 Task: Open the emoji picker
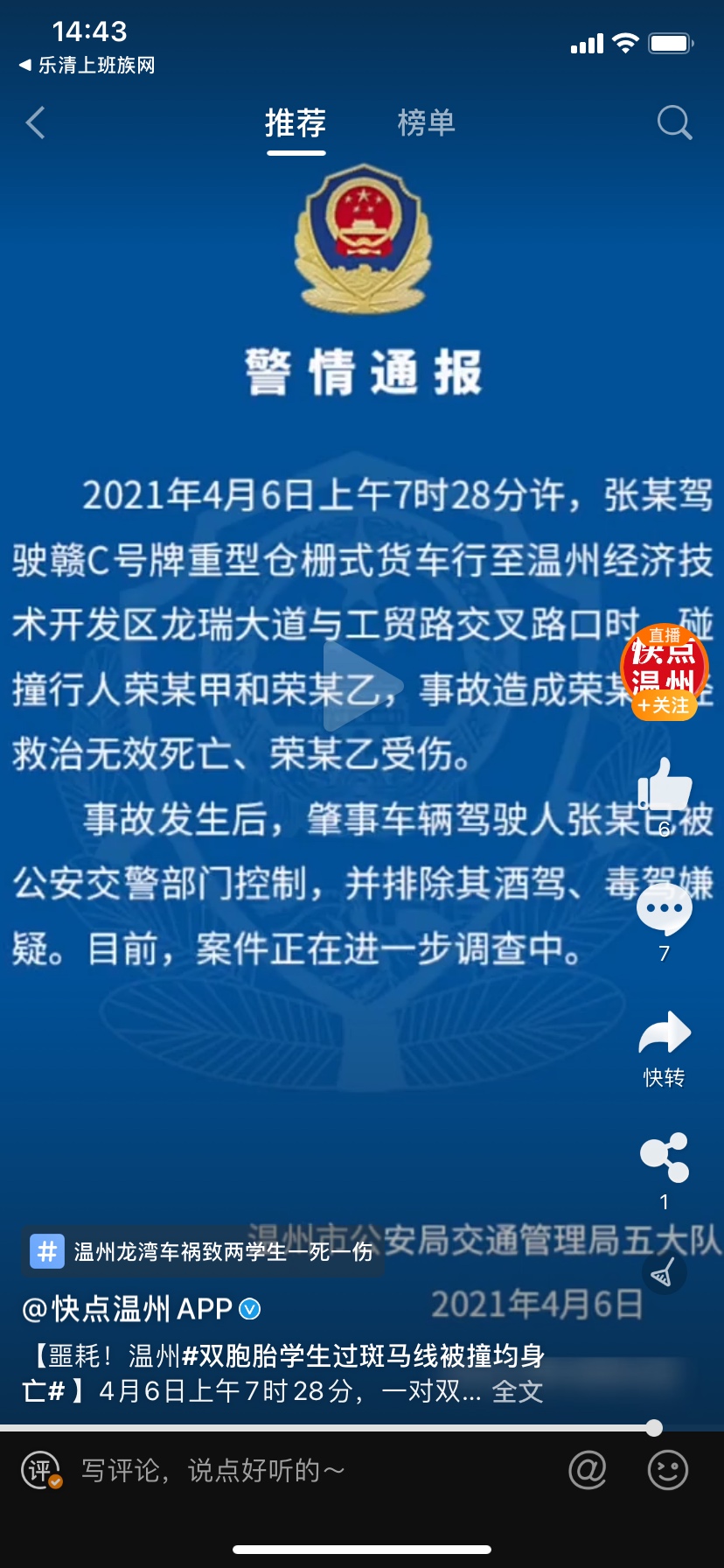pos(667,1471)
